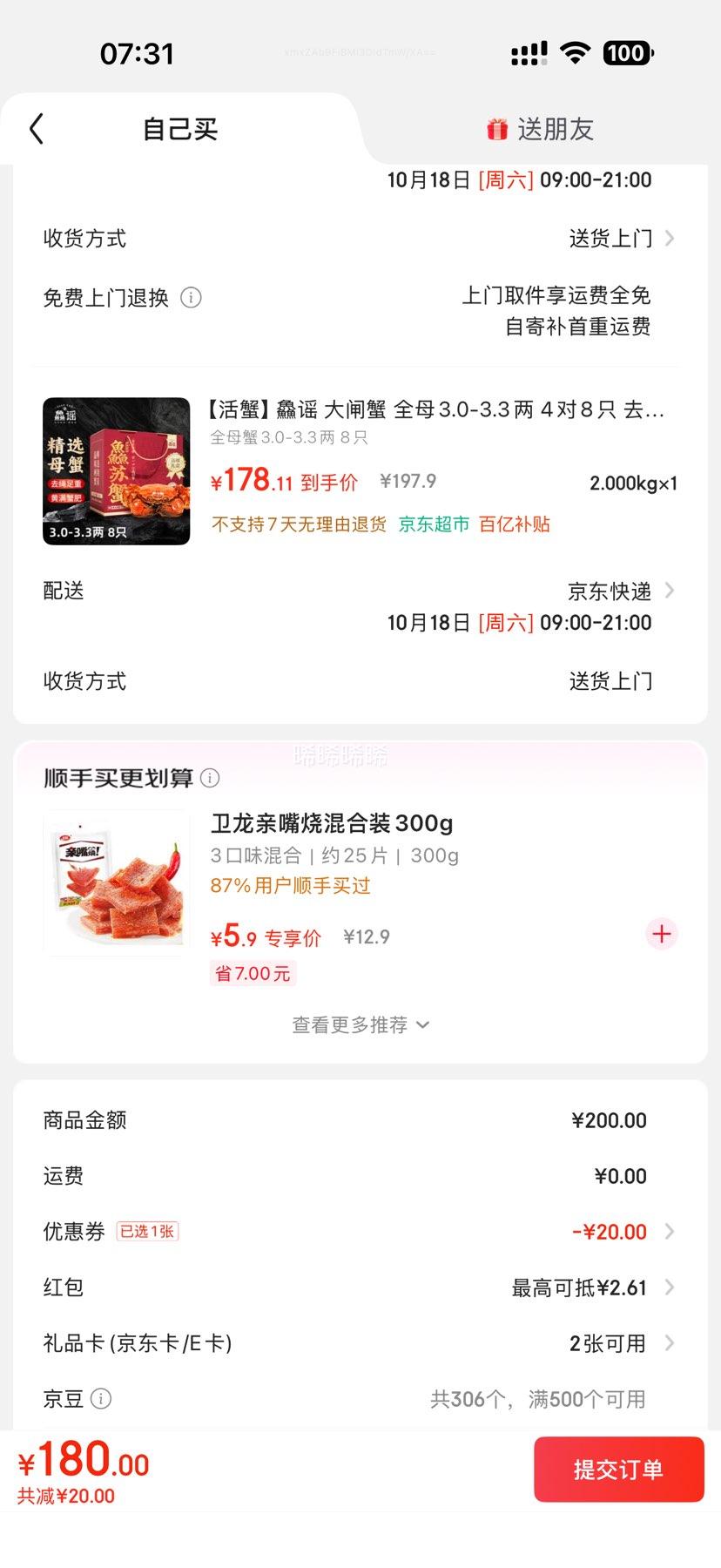Tap the gift icon beside 送朋友
The width and height of the screenshot is (721, 1568).
point(497,127)
